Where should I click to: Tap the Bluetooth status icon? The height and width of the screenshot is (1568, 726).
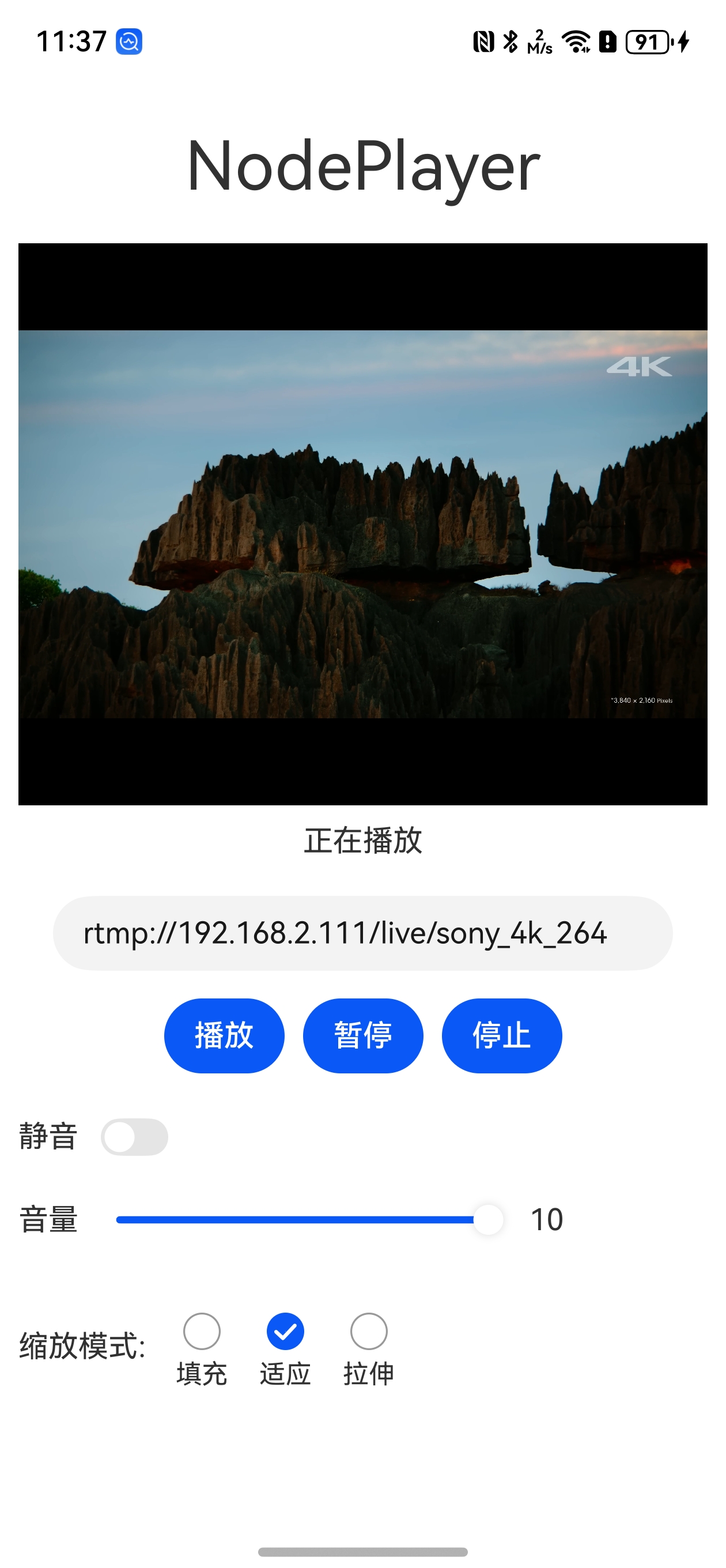pyautogui.click(x=510, y=42)
